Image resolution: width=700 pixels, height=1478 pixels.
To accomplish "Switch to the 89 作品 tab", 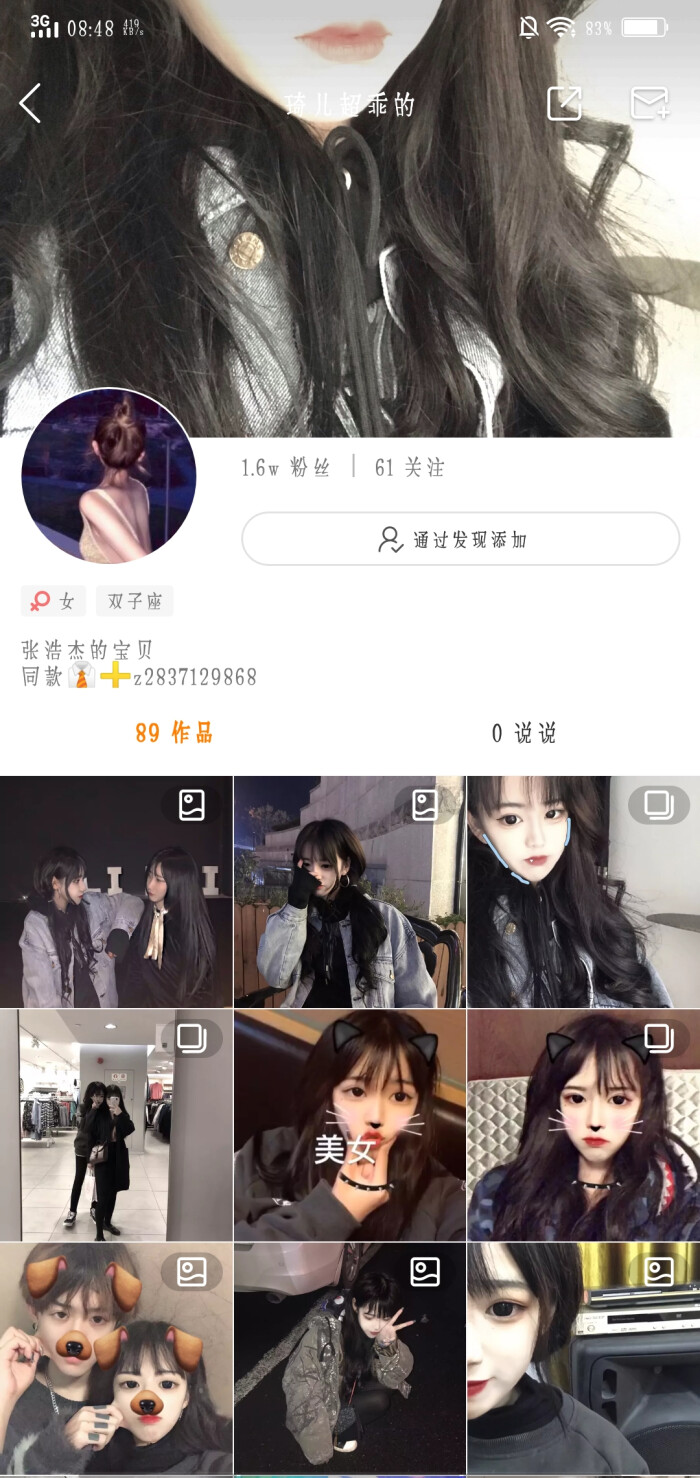I will (x=174, y=733).
